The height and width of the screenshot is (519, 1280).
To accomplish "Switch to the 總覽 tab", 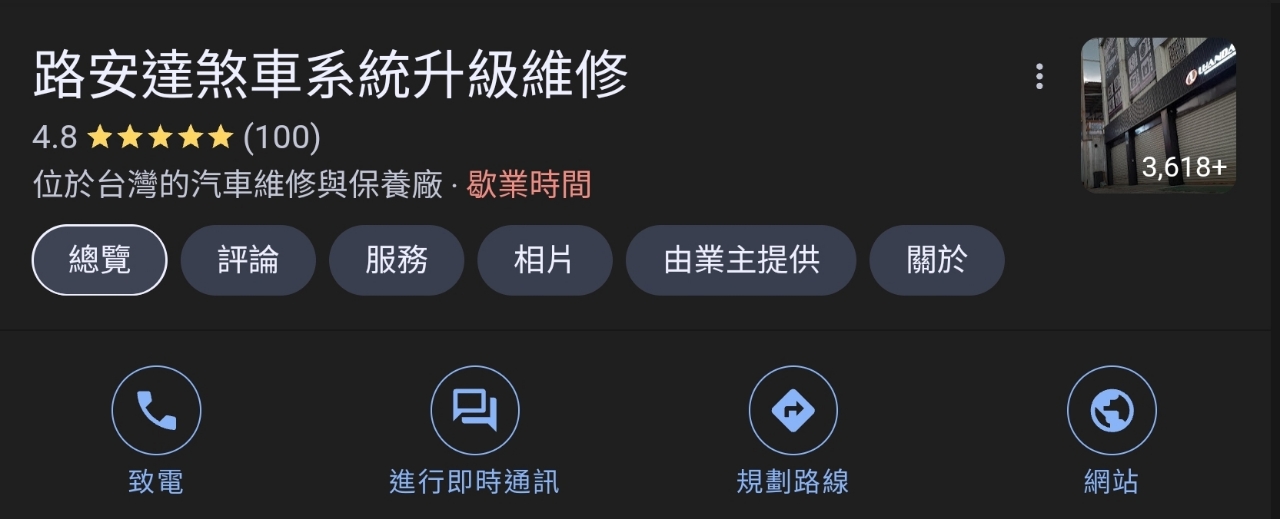I will (100, 260).
